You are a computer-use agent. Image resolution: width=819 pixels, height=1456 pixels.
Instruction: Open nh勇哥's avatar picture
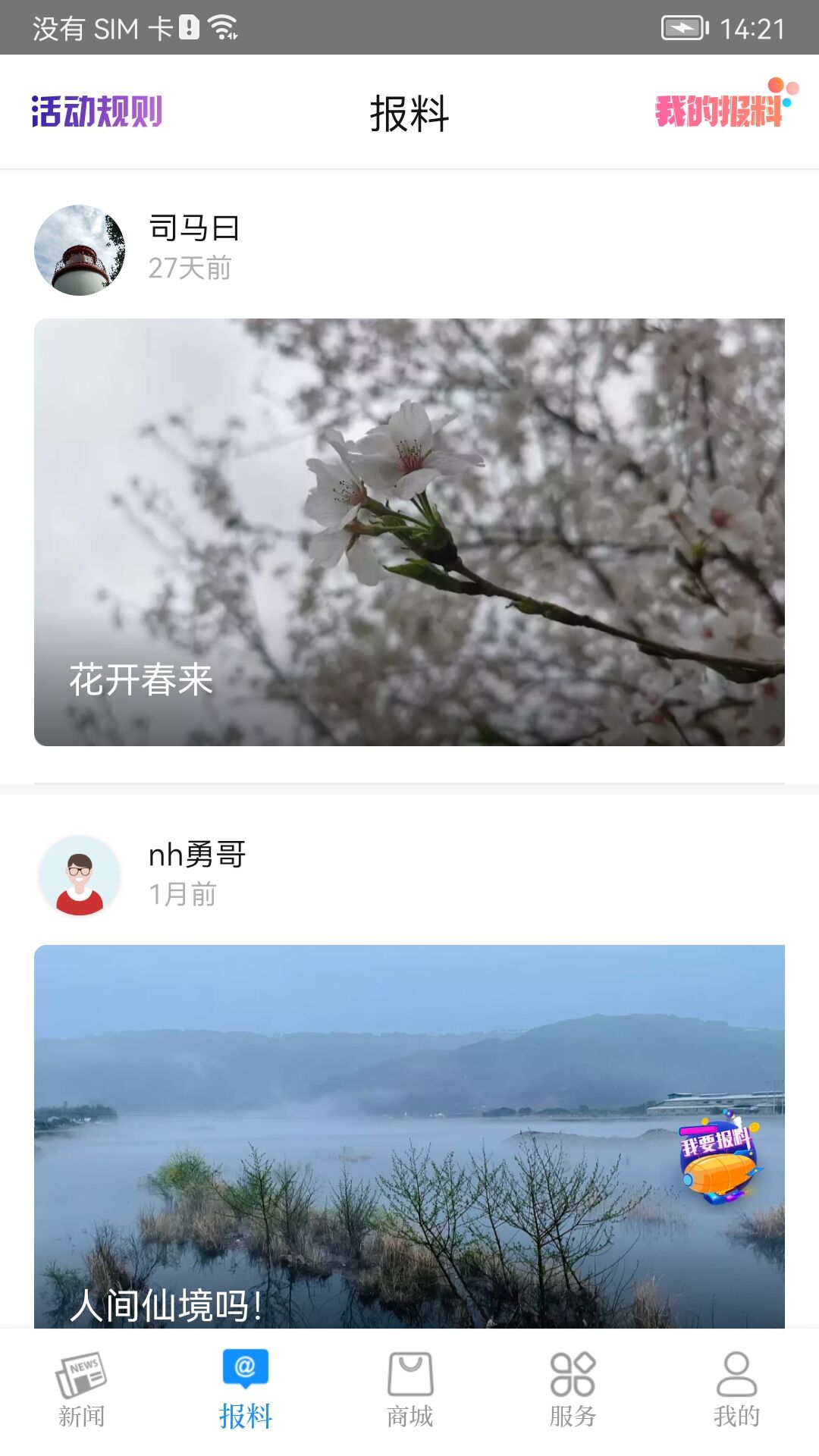coord(81,874)
